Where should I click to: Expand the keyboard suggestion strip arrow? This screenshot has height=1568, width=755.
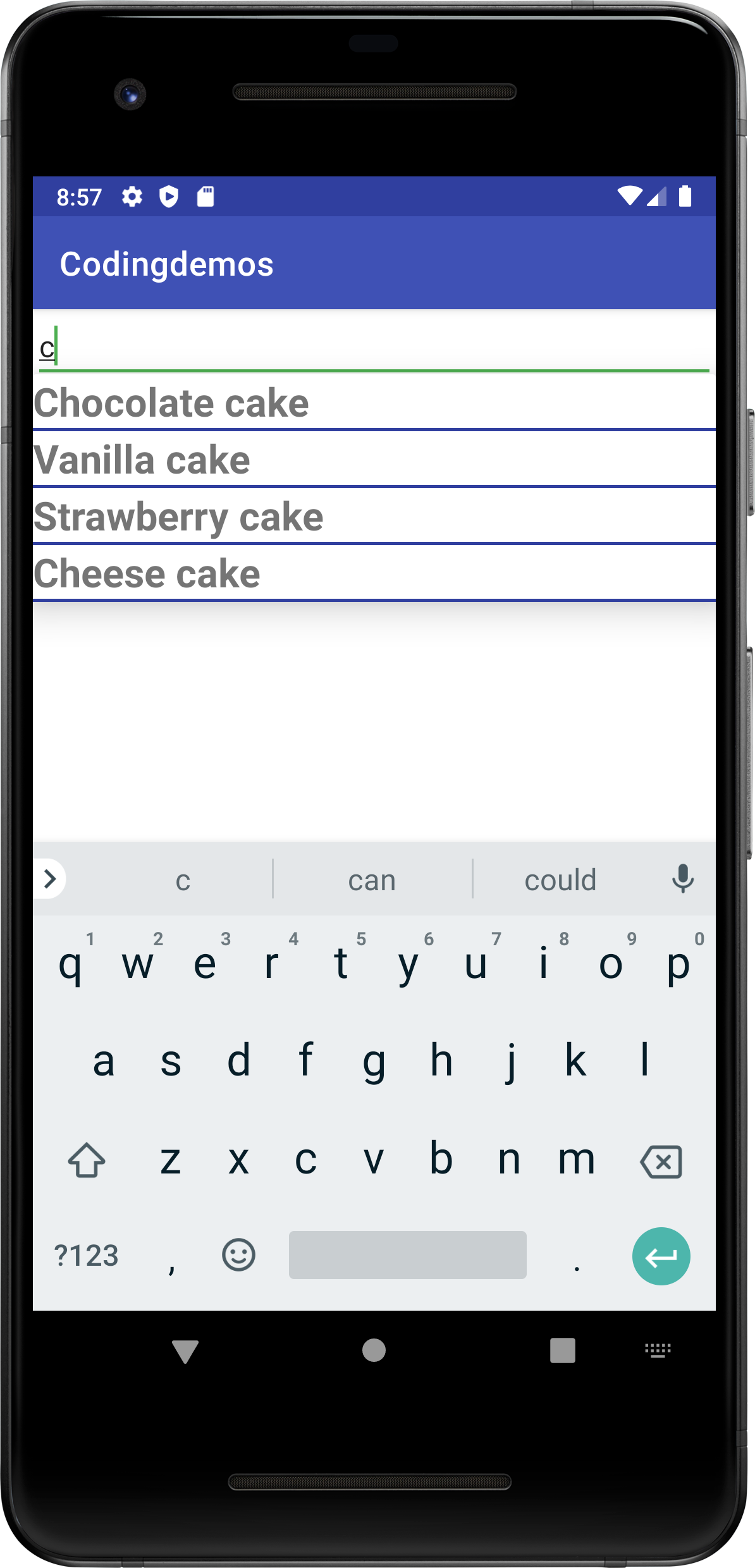coord(50,879)
